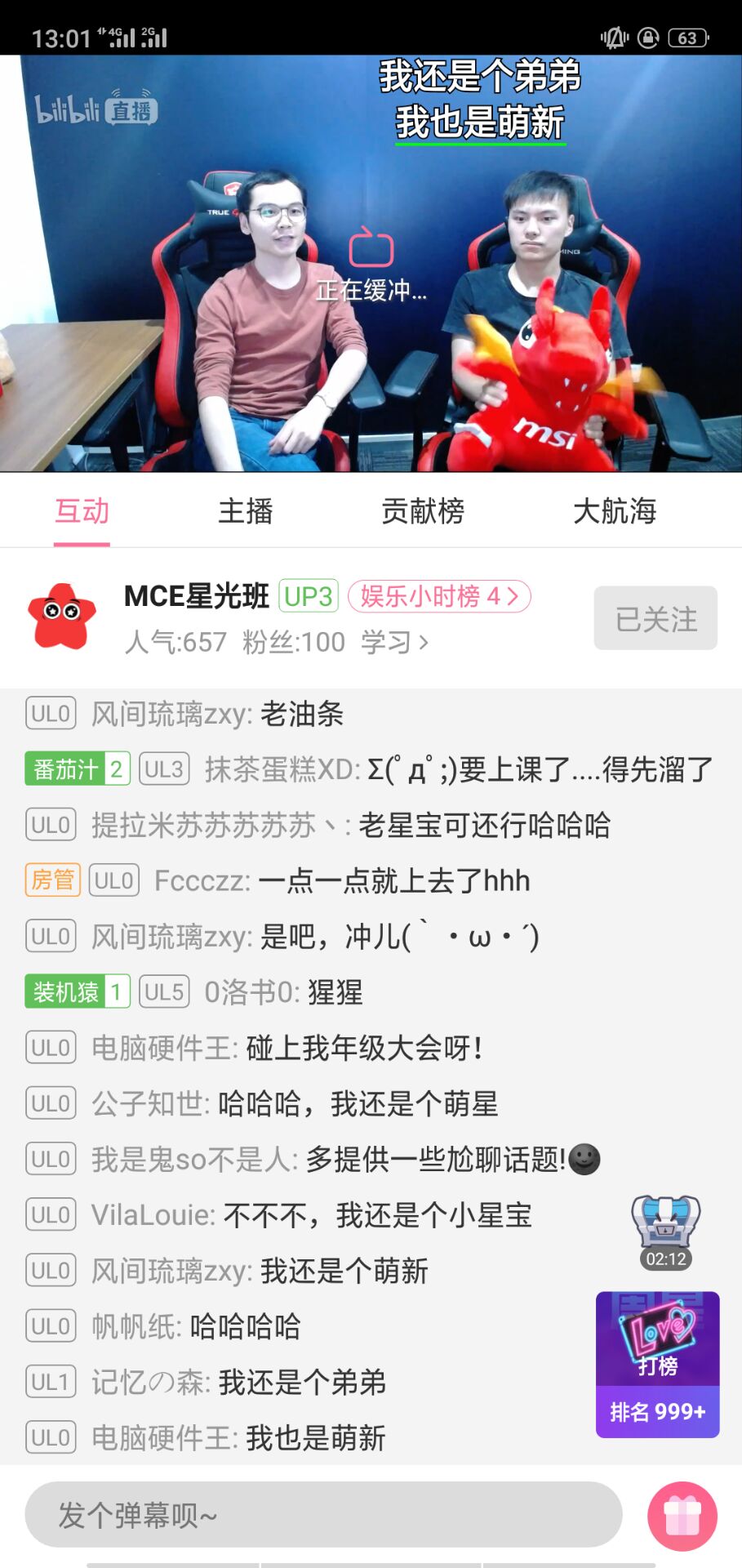Image resolution: width=742 pixels, height=1568 pixels.
Task: Open the gift panel button
Action: point(682,1516)
